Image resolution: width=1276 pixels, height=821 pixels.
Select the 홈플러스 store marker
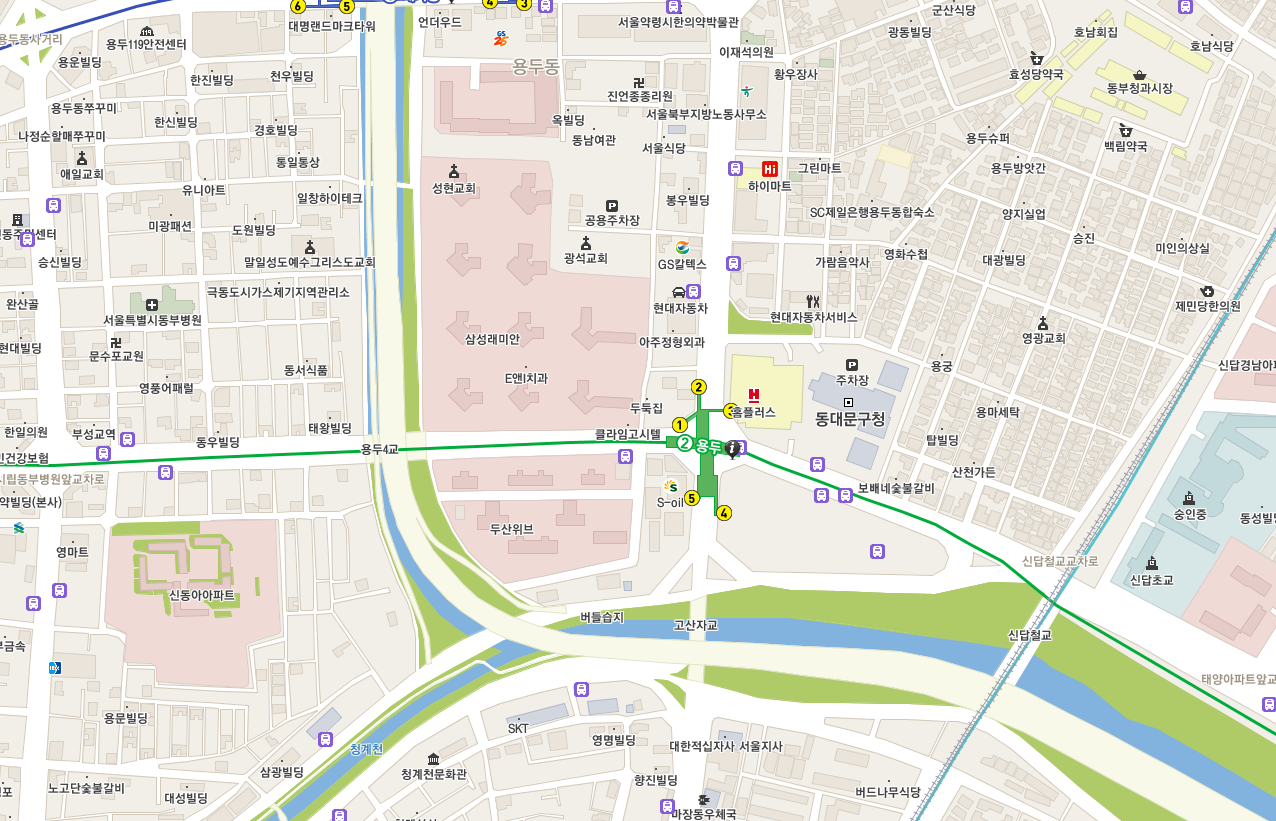(x=753, y=396)
